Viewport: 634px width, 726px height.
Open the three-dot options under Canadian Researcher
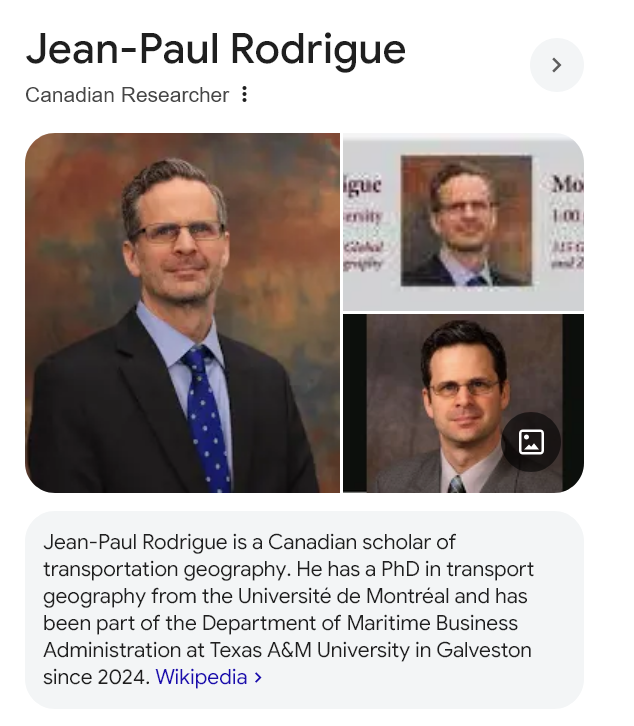(244, 95)
